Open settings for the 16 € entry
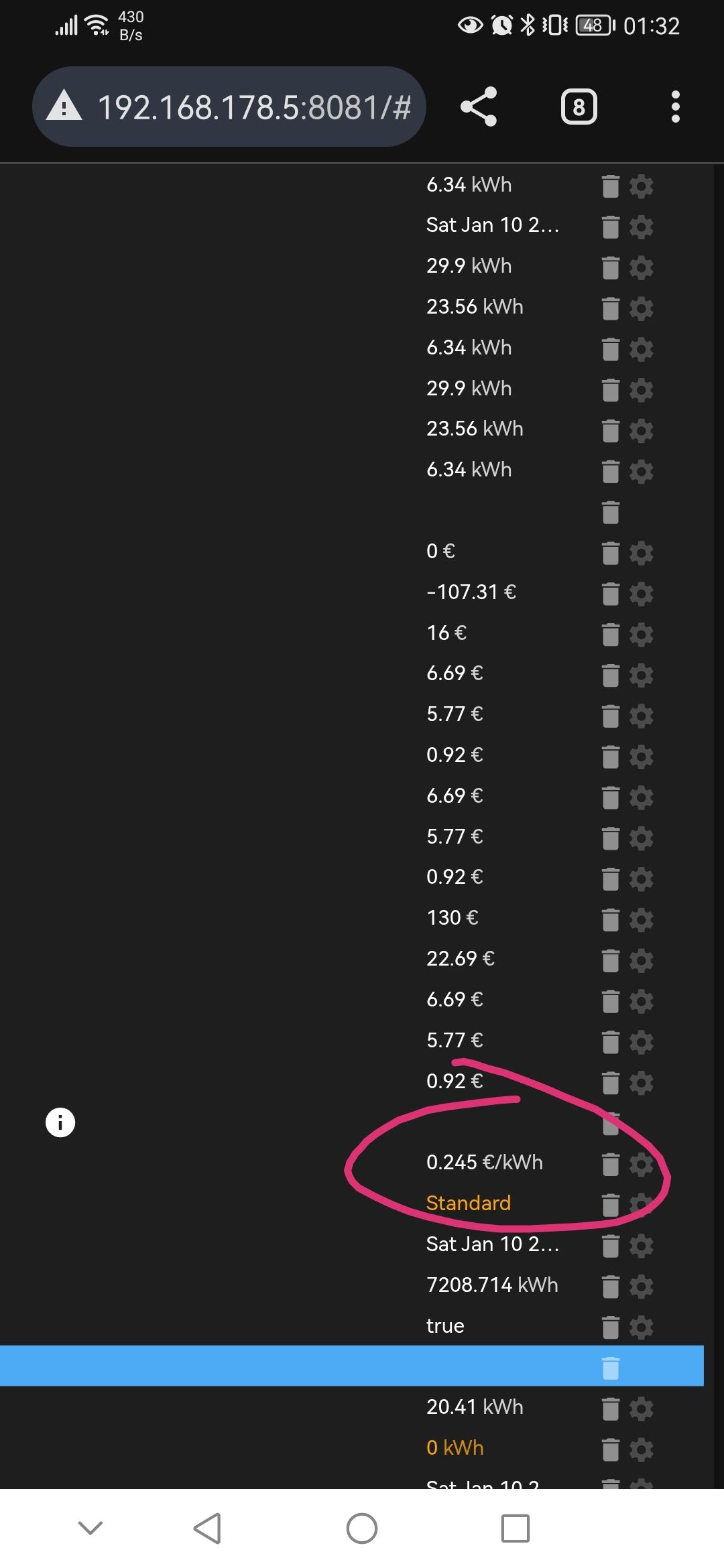The image size is (724, 1568). tap(642, 634)
